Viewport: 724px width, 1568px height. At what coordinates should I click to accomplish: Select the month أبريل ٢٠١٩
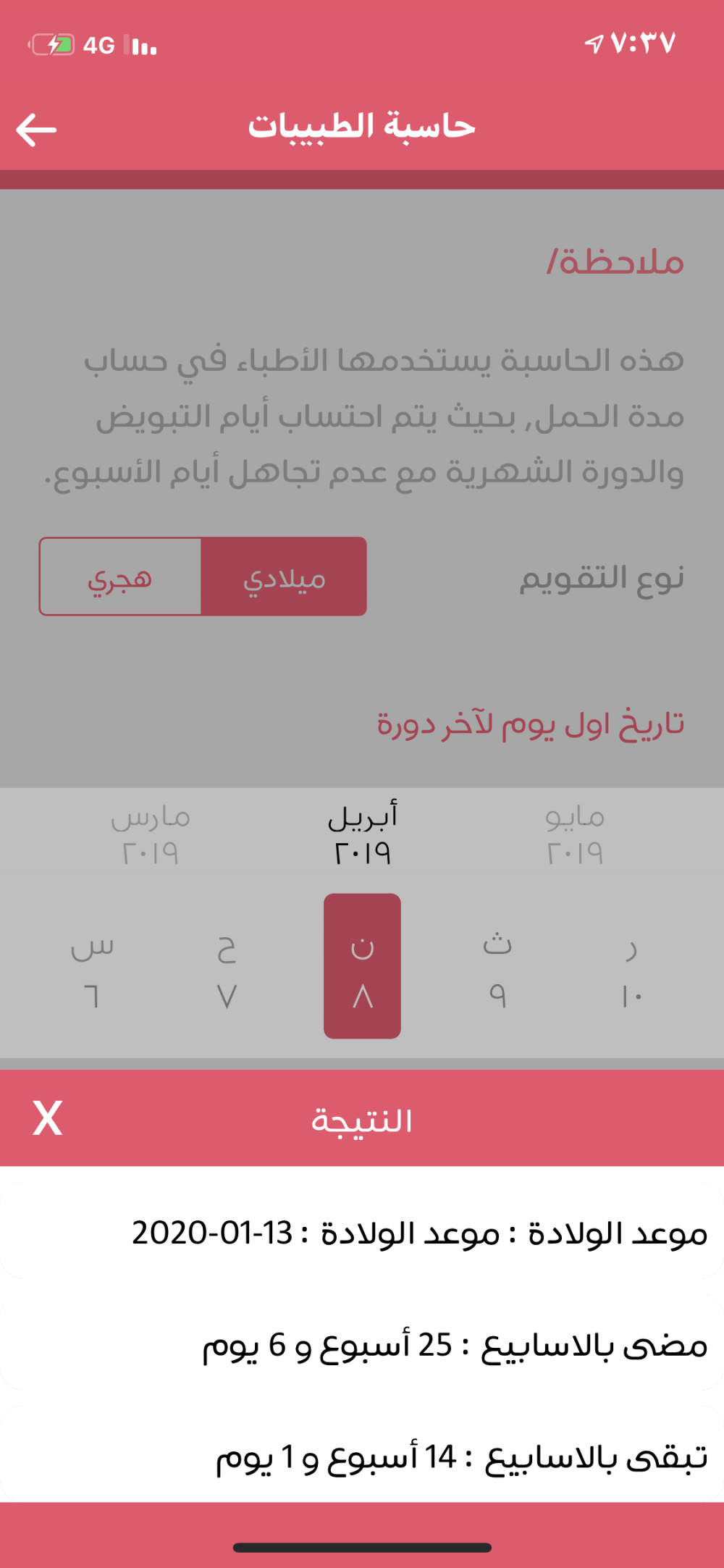point(362,834)
